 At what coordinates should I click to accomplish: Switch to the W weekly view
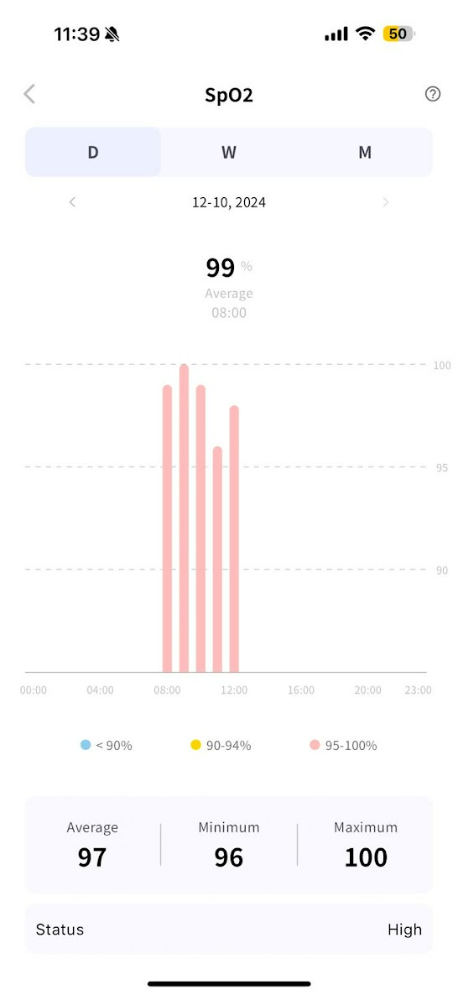(229, 153)
